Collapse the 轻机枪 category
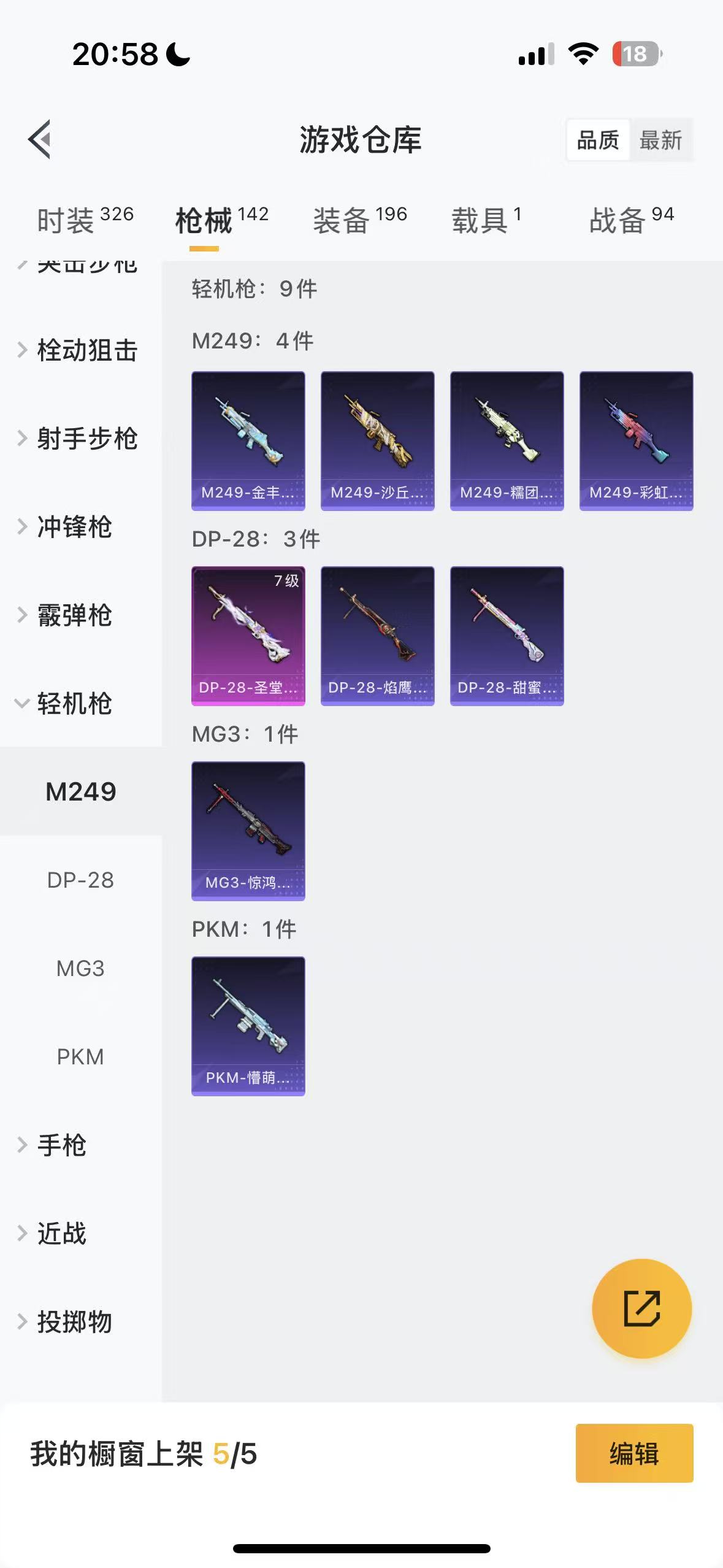The width and height of the screenshot is (723, 1568). point(74,704)
